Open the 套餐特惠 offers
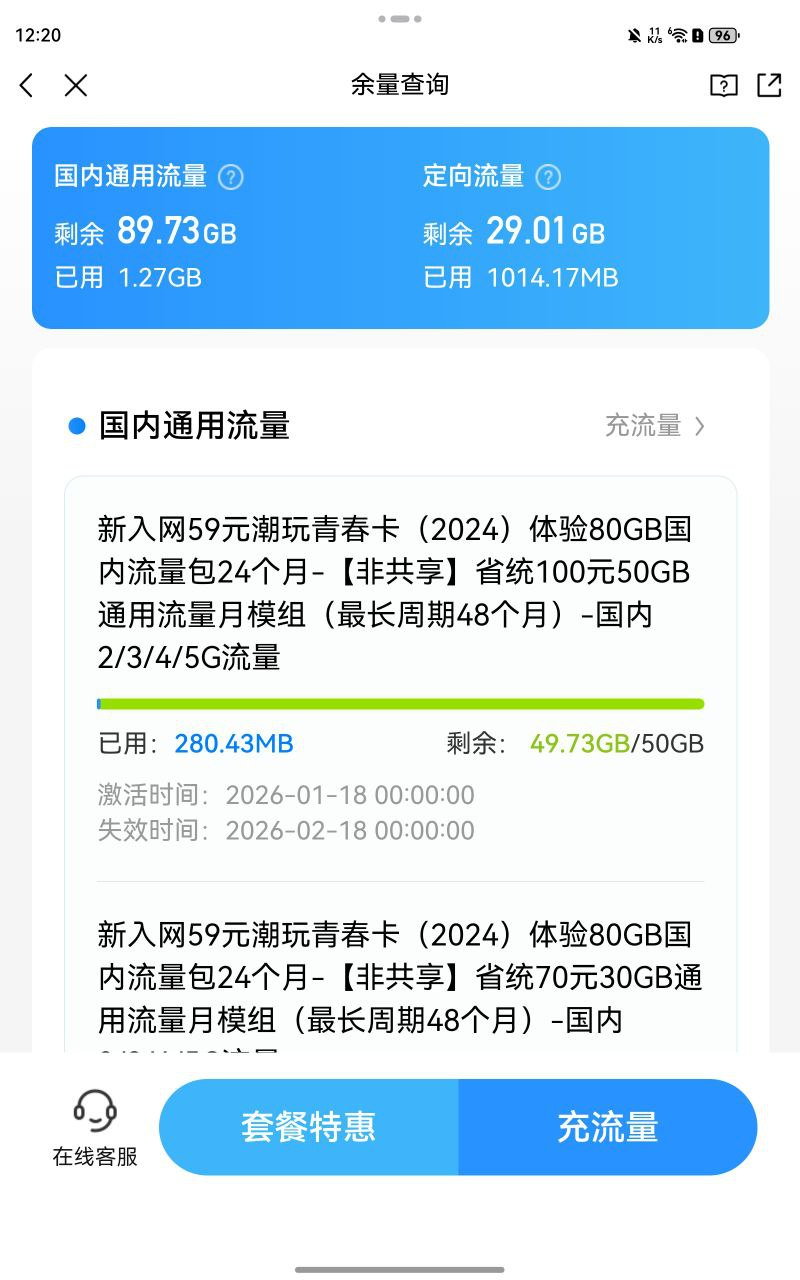The image size is (800, 1280). point(309,1127)
